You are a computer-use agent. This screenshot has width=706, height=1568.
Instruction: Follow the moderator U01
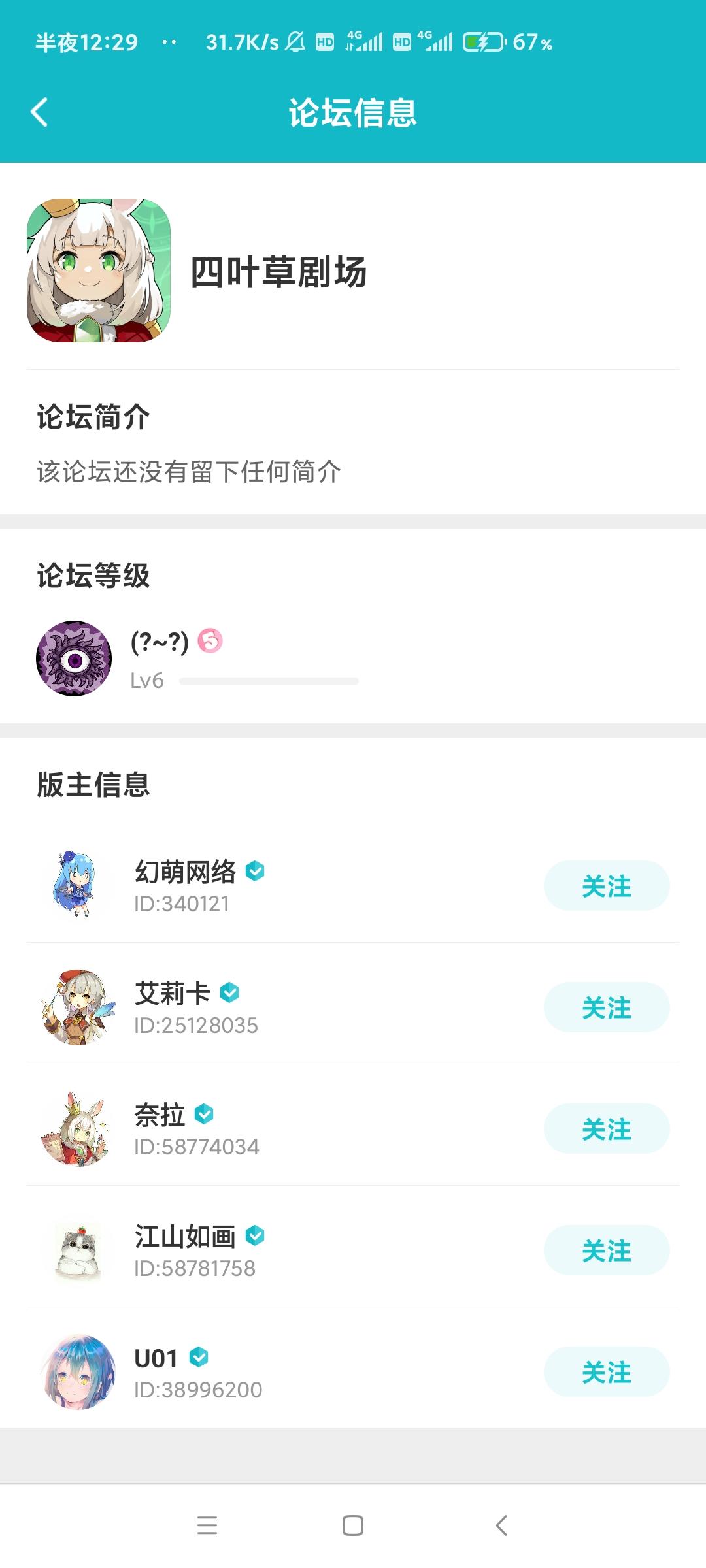[607, 1372]
